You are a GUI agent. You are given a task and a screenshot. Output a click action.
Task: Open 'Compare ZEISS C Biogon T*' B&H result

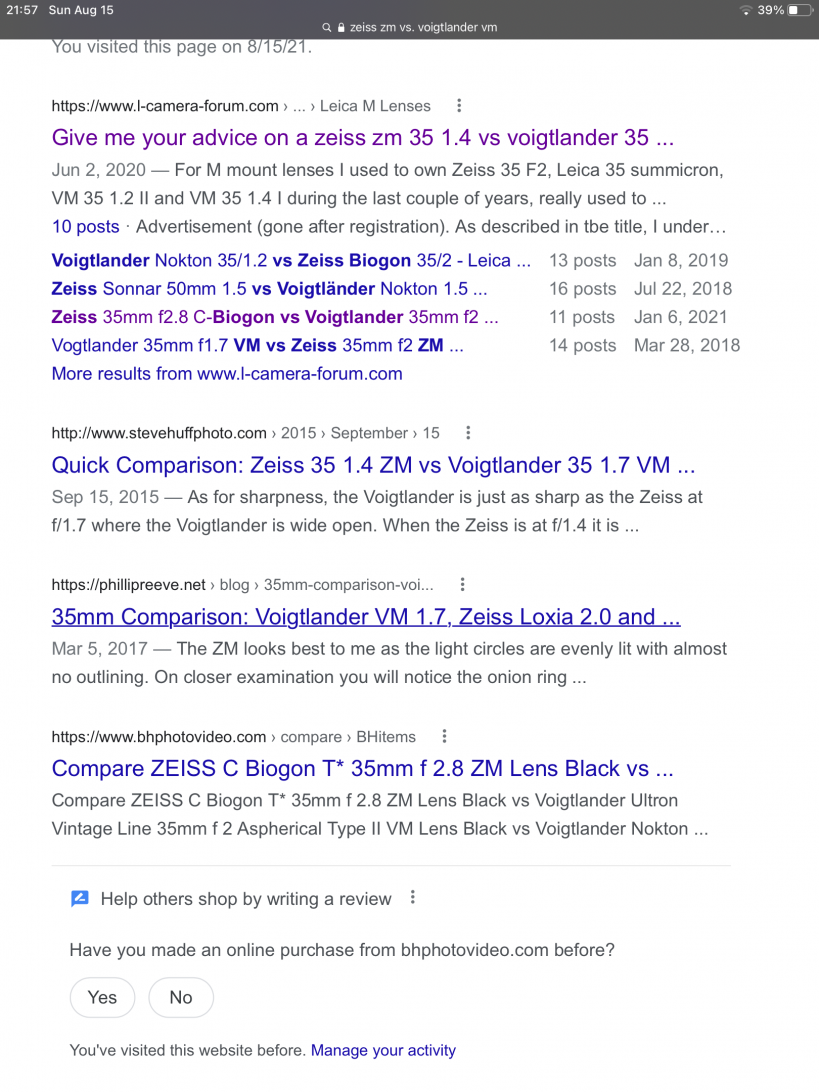(x=362, y=769)
